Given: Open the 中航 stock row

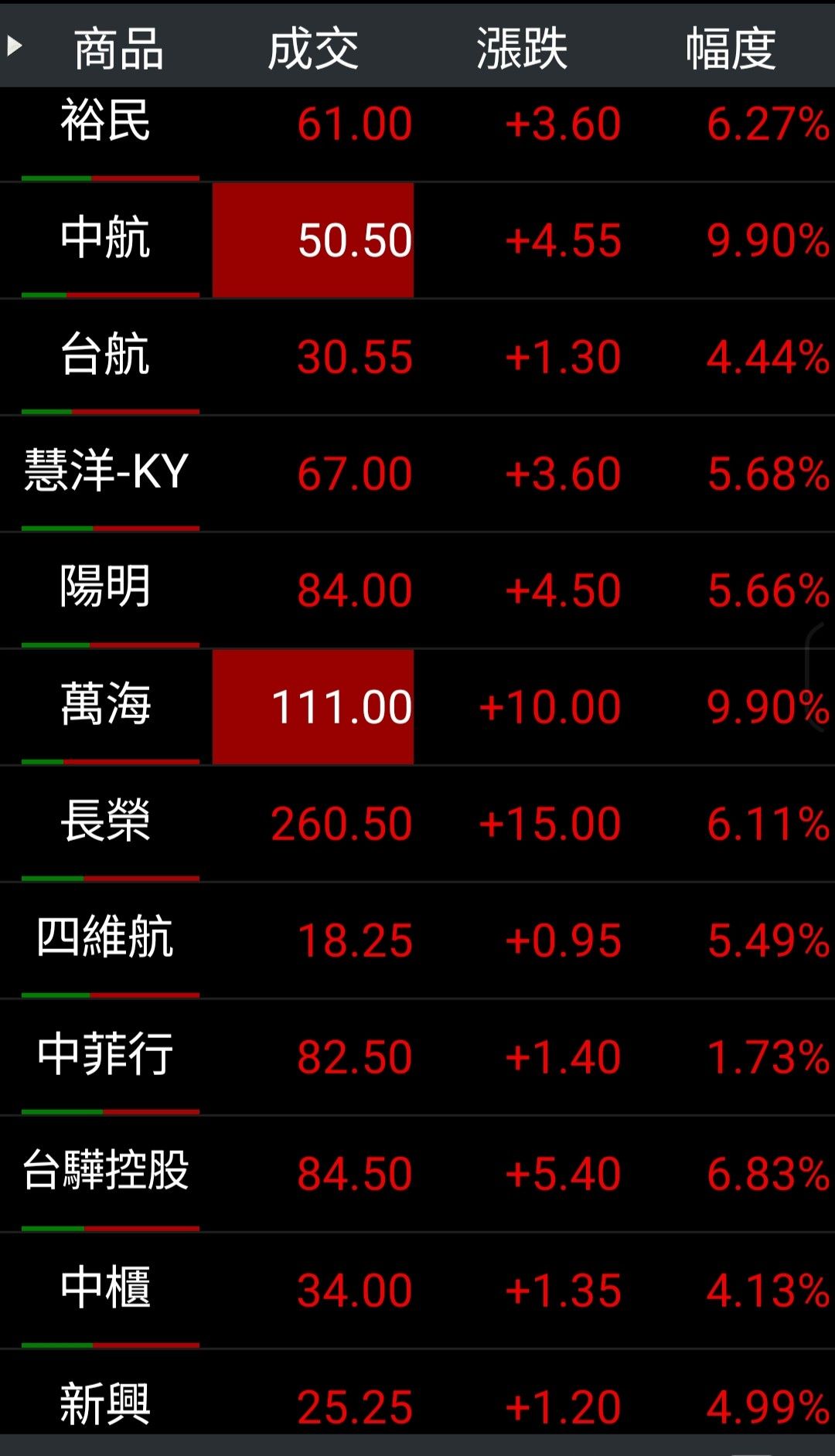Looking at the screenshot, I should click(417, 240).
